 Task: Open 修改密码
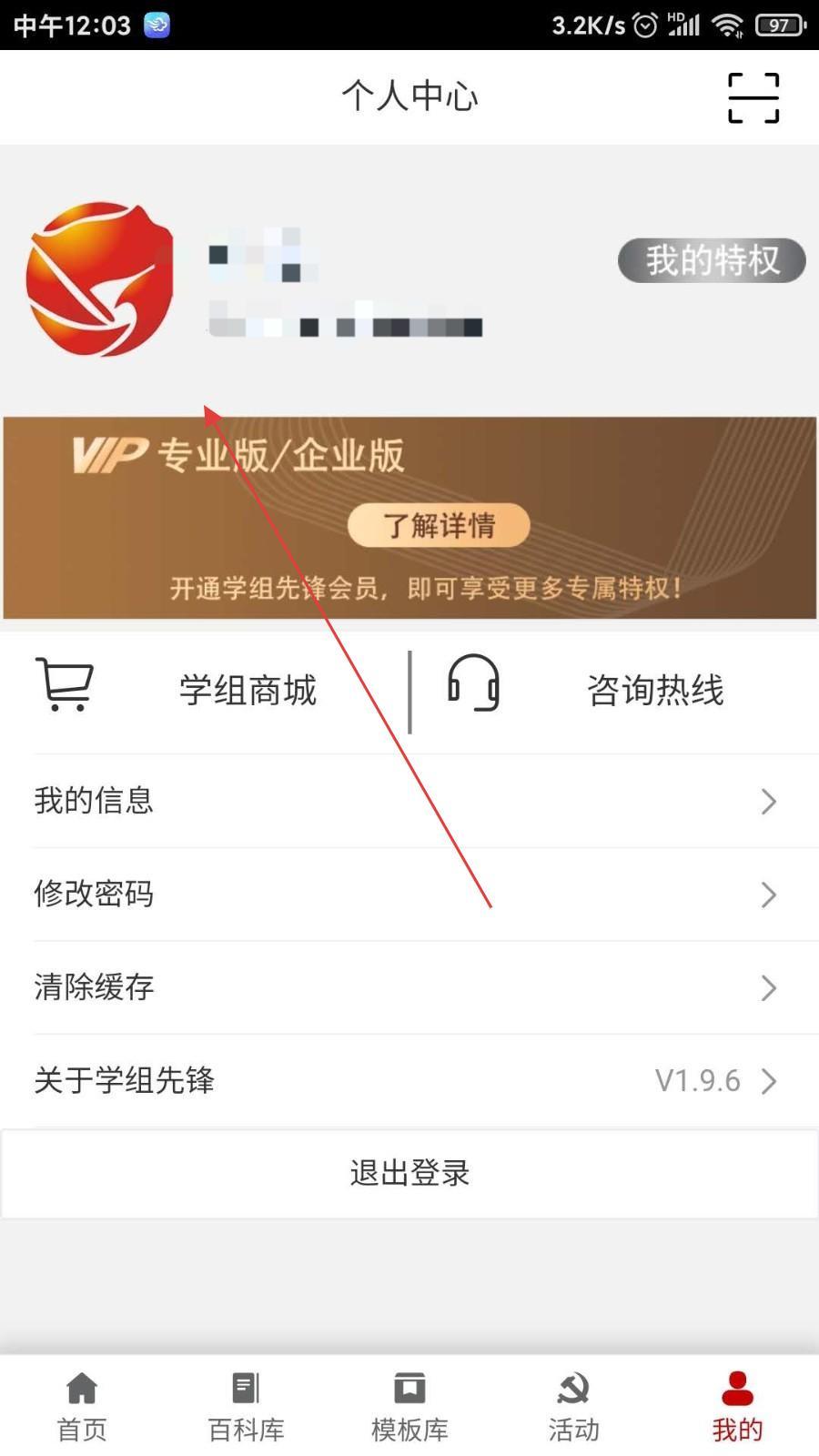click(x=409, y=895)
